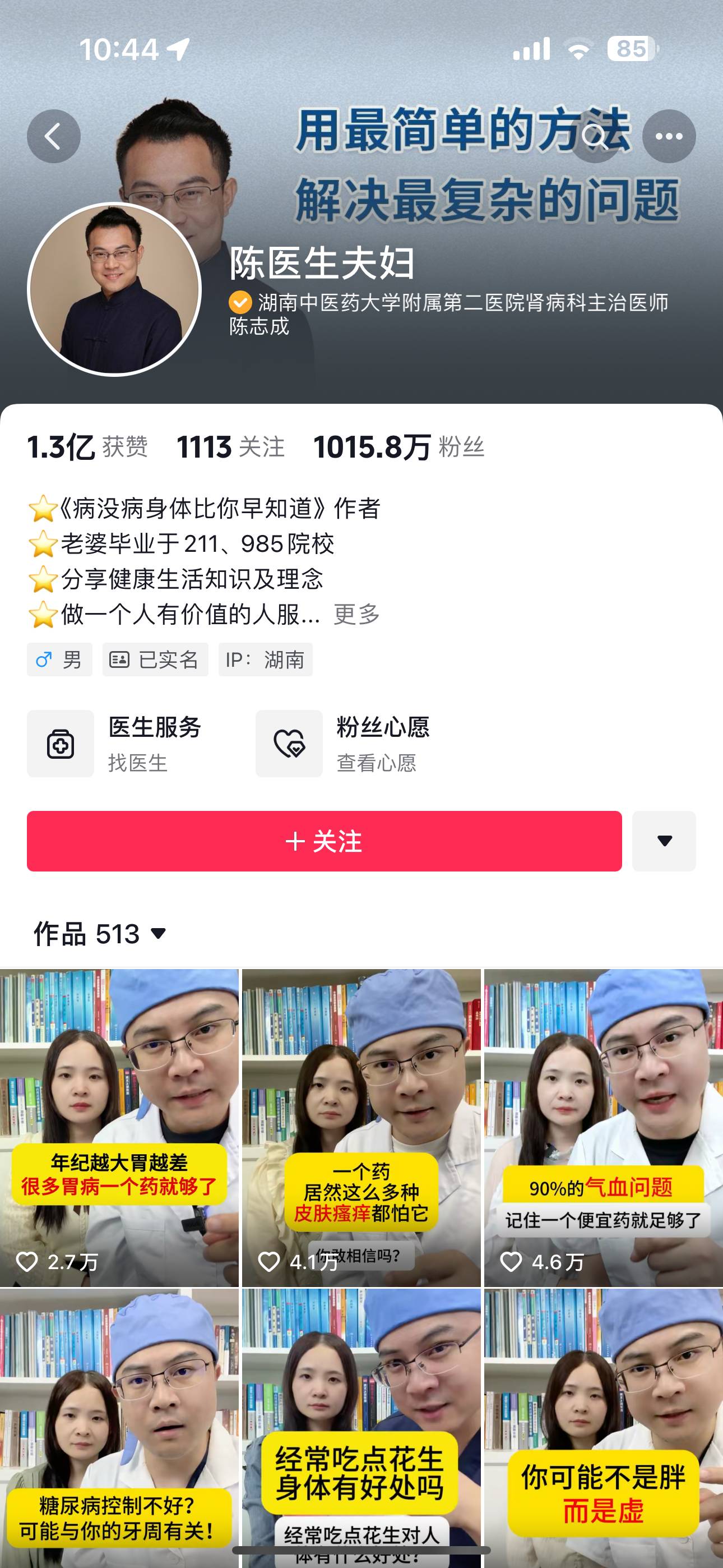
Task: Open the 1113 关注 following list
Action: tap(231, 447)
